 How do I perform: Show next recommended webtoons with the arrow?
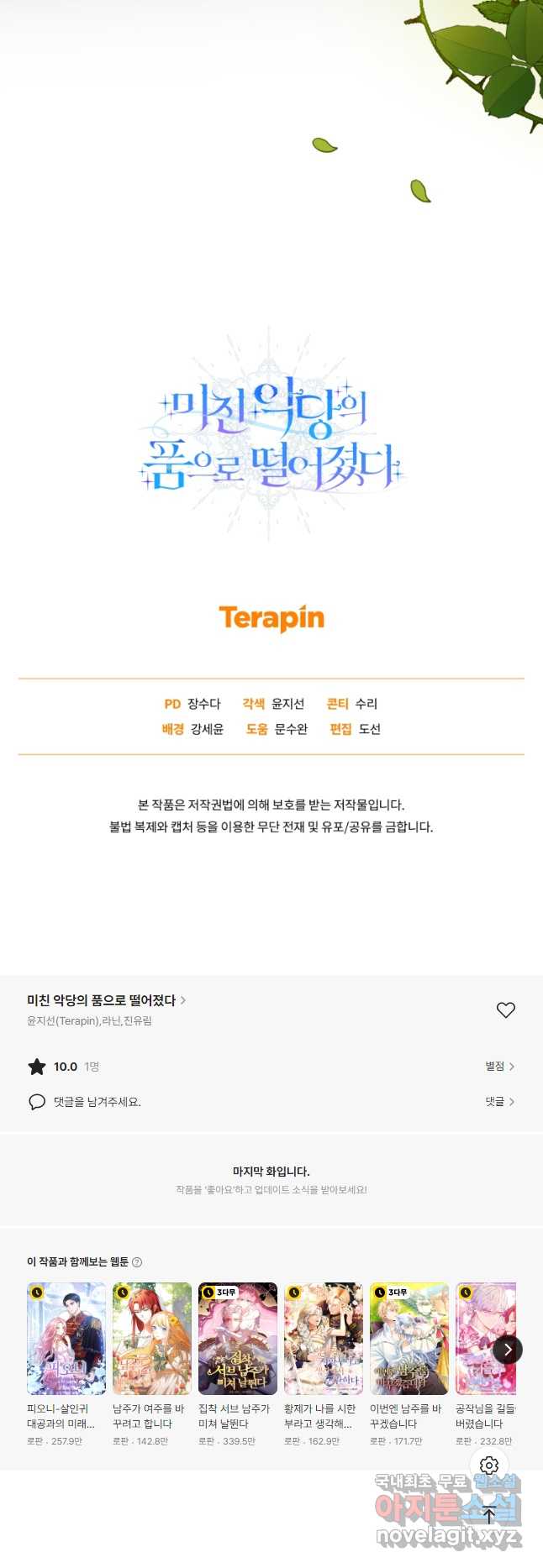[507, 1350]
